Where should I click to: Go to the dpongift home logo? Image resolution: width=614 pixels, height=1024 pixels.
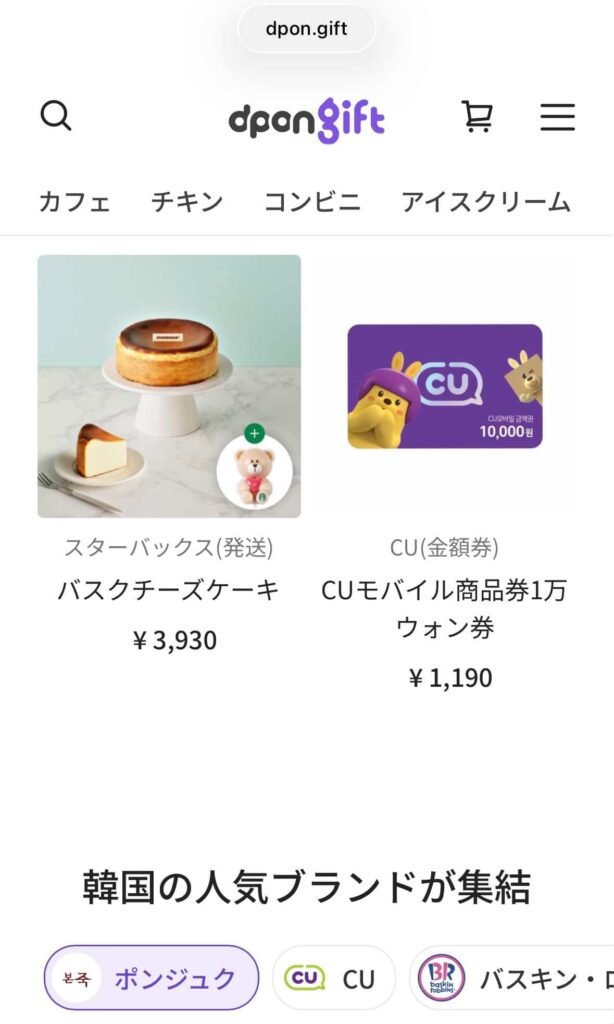point(306,121)
